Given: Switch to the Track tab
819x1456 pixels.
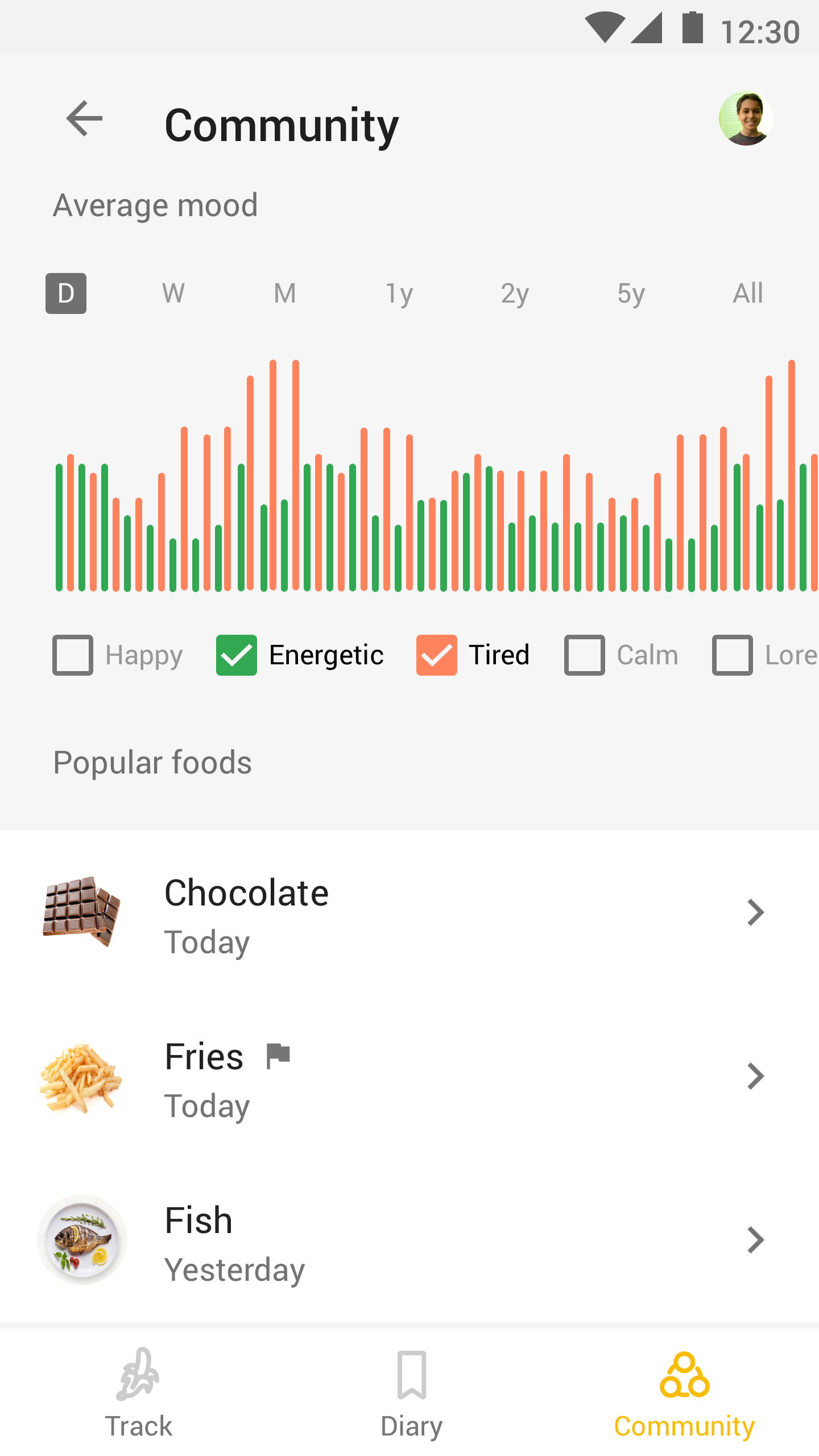Looking at the screenshot, I should [x=138, y=1392].
